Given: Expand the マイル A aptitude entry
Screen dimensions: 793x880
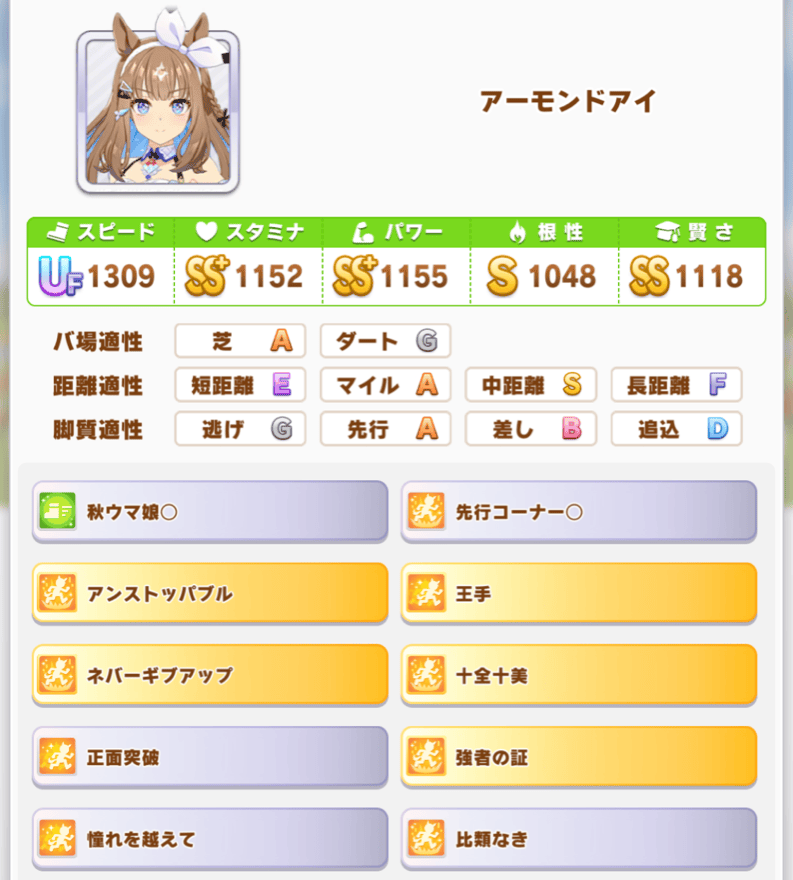Looking at the screenshot, I should pos(385,385).
